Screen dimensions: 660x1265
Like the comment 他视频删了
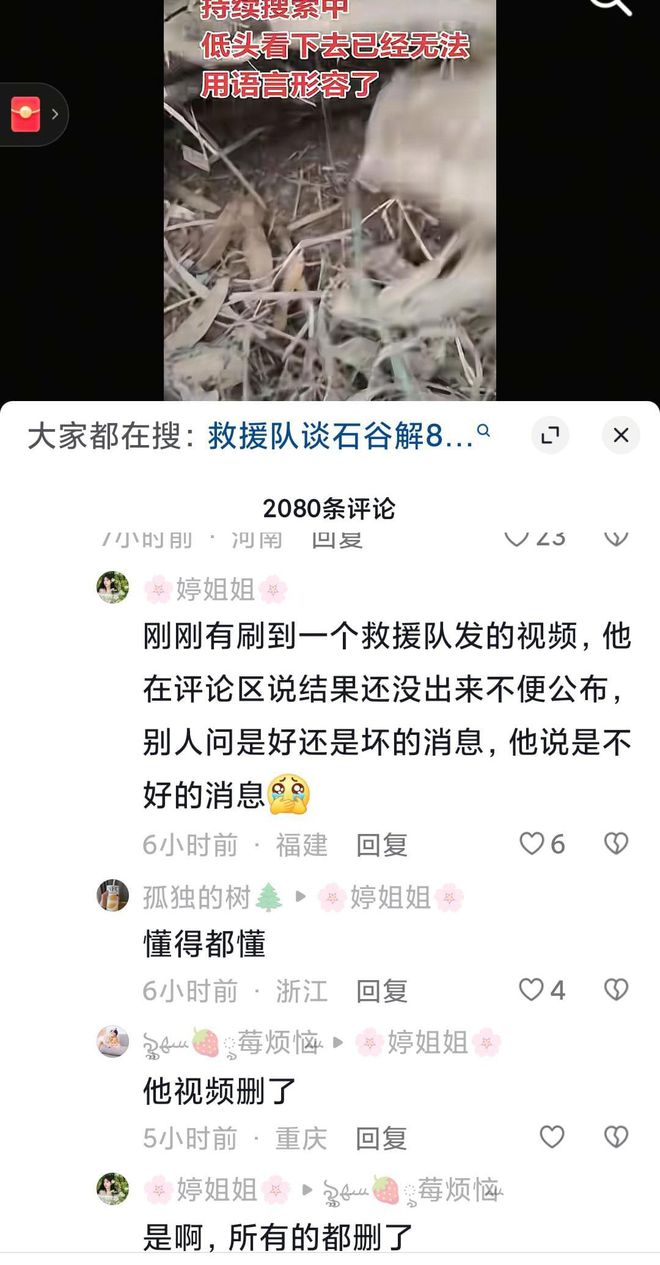tap(552, 1137)
